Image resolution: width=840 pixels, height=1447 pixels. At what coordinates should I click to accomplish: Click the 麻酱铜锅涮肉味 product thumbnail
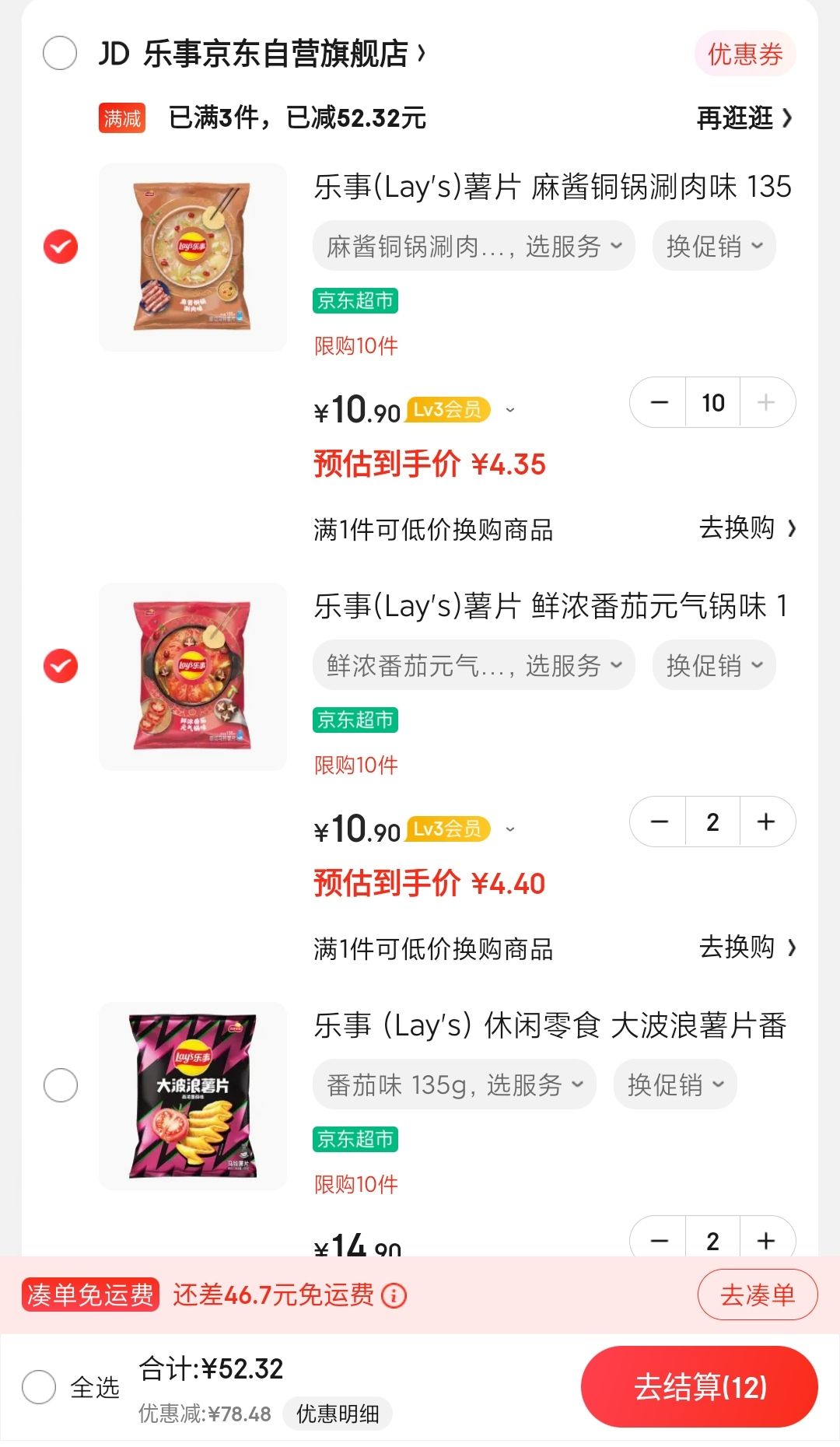pos(191,255)
